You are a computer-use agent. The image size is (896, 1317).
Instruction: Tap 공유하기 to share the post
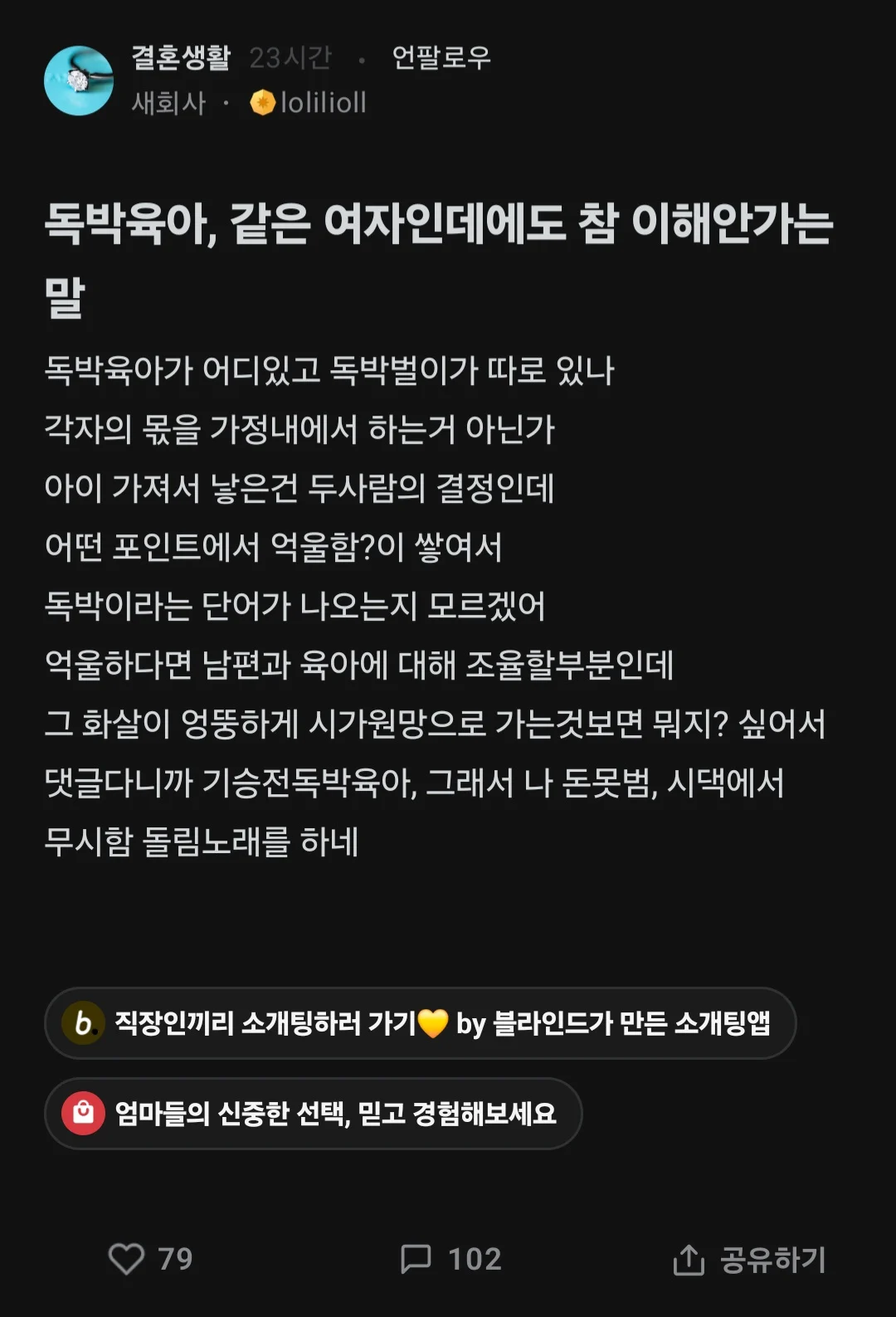(x=749, y=1259)
